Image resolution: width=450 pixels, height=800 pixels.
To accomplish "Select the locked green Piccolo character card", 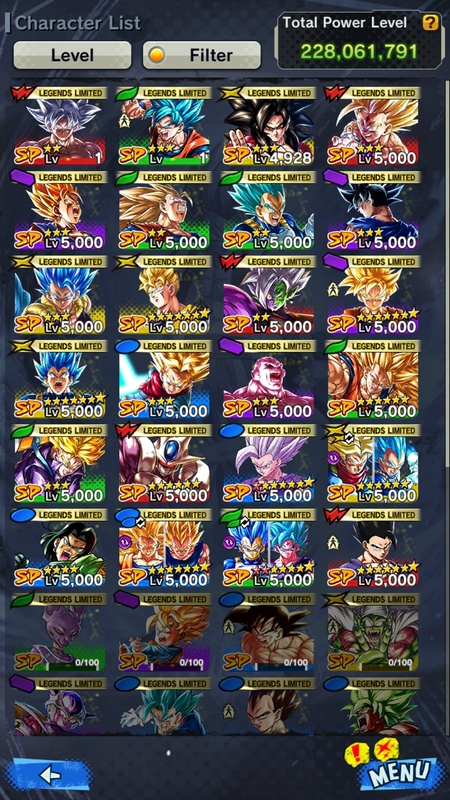I will (x=372, y=633).
